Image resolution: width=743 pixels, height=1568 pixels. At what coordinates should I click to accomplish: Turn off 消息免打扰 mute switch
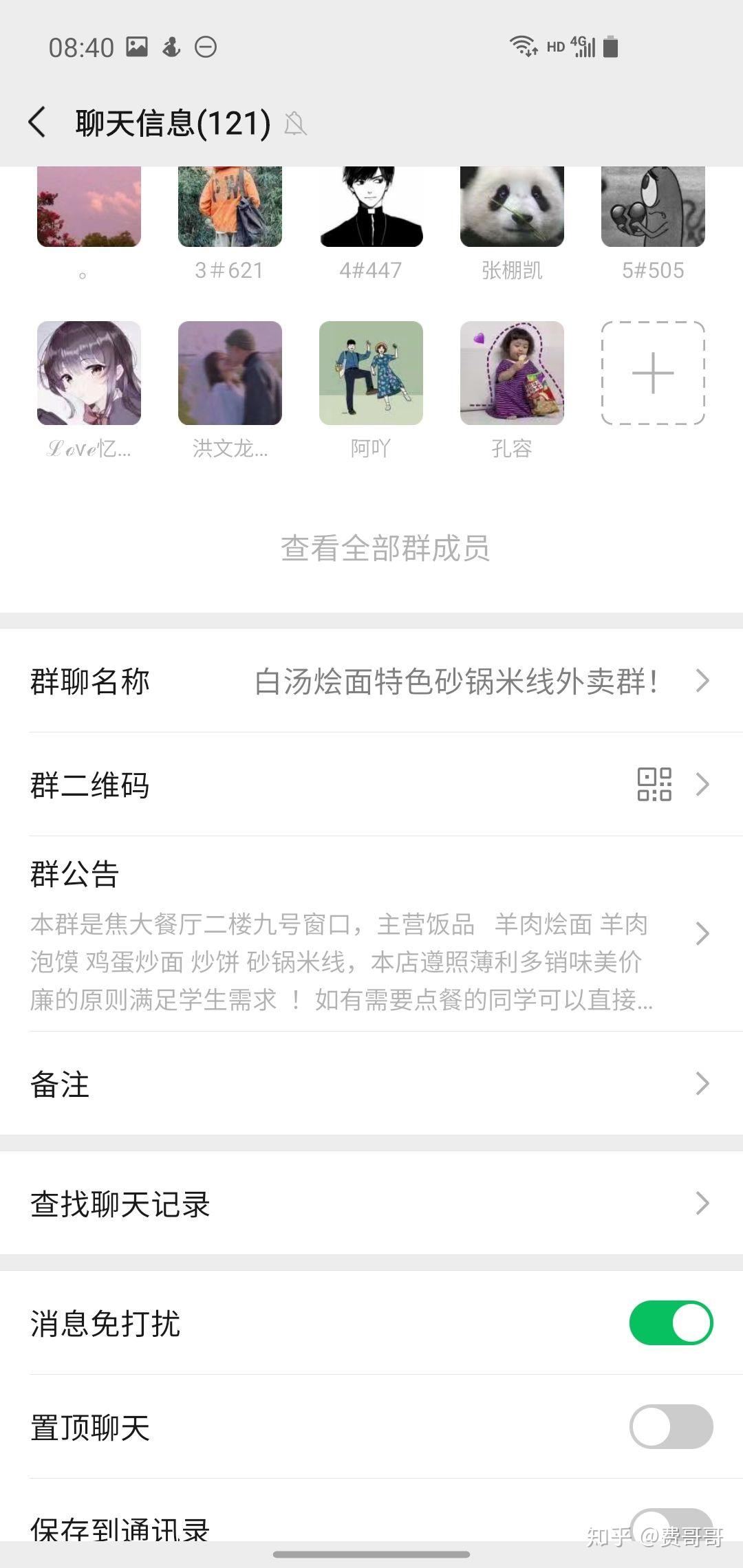(671, 1322)
